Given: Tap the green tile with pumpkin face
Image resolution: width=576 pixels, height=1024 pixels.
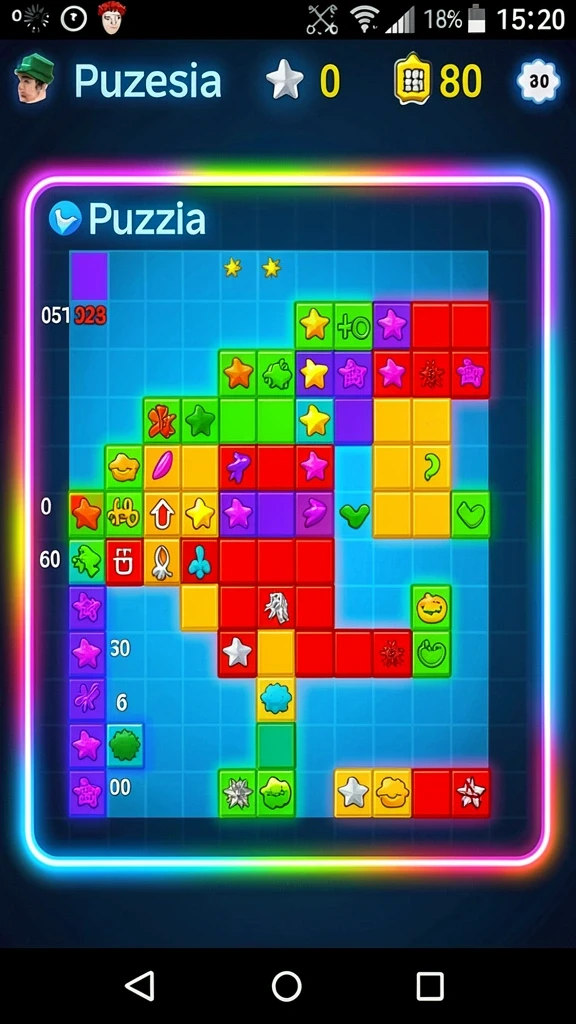Looking at the screenshot, I should (431, 607).
